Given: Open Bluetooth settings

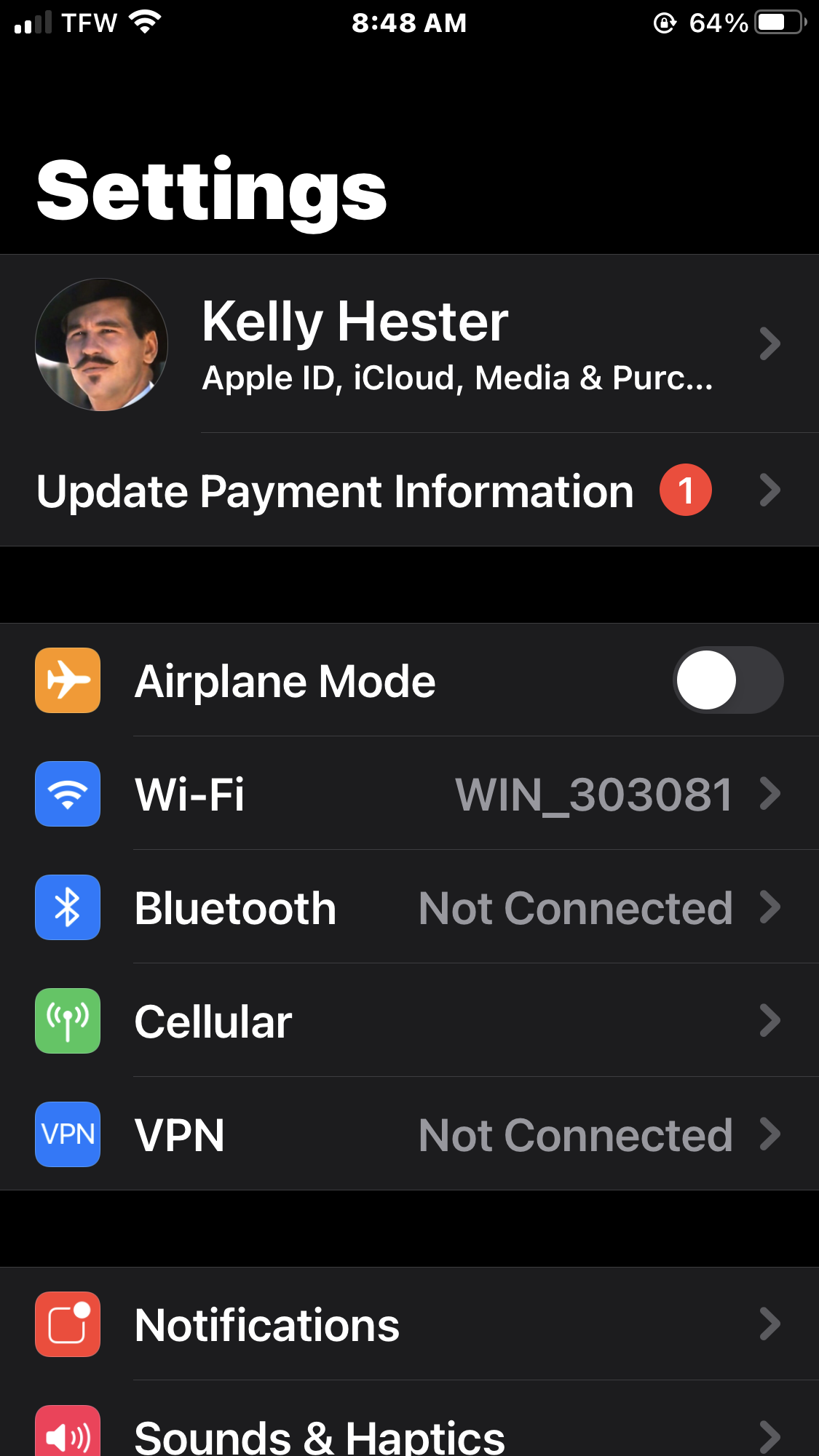Looking at the screenshot, I should (408, 908).
